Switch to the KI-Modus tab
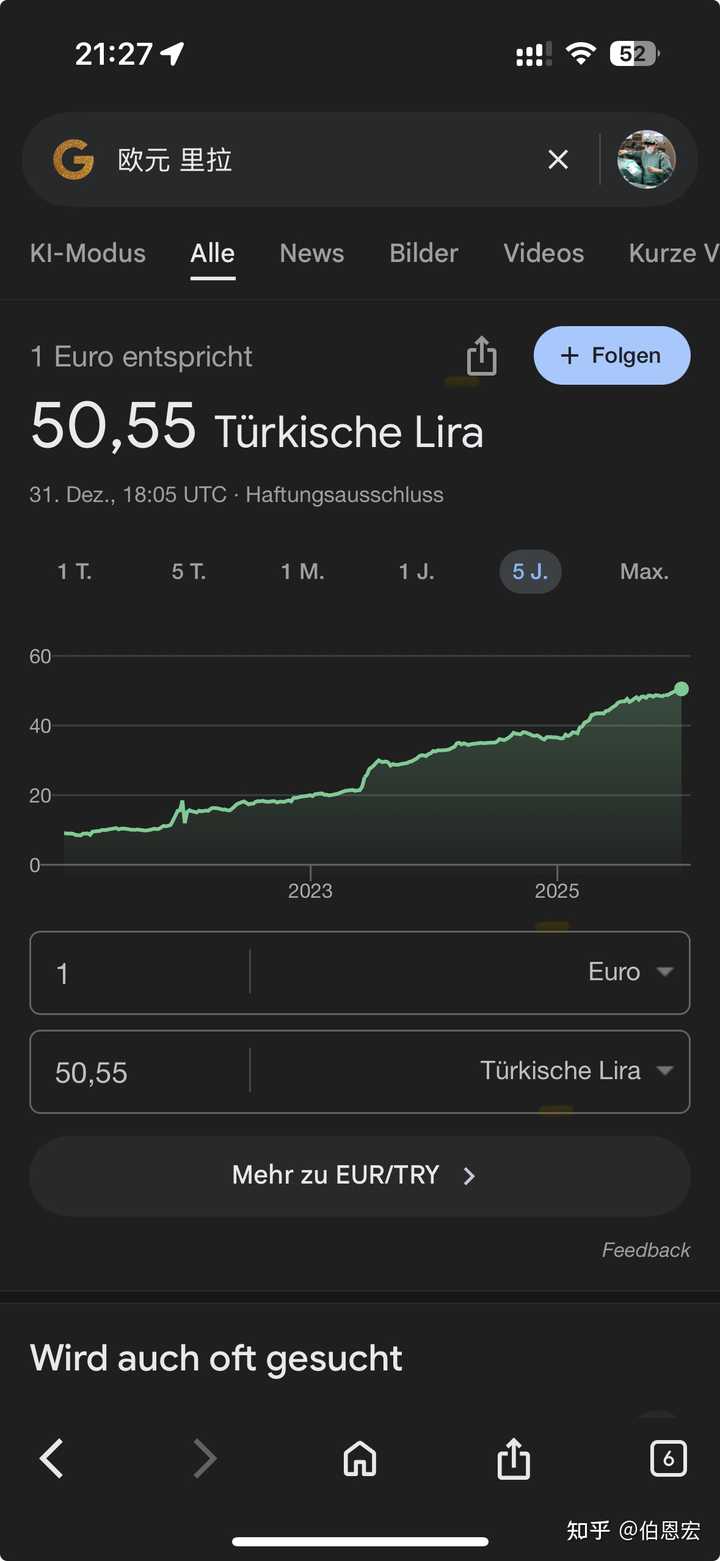Image resolution: width=720 pixels, height=1561 pixels. (88, 253)
